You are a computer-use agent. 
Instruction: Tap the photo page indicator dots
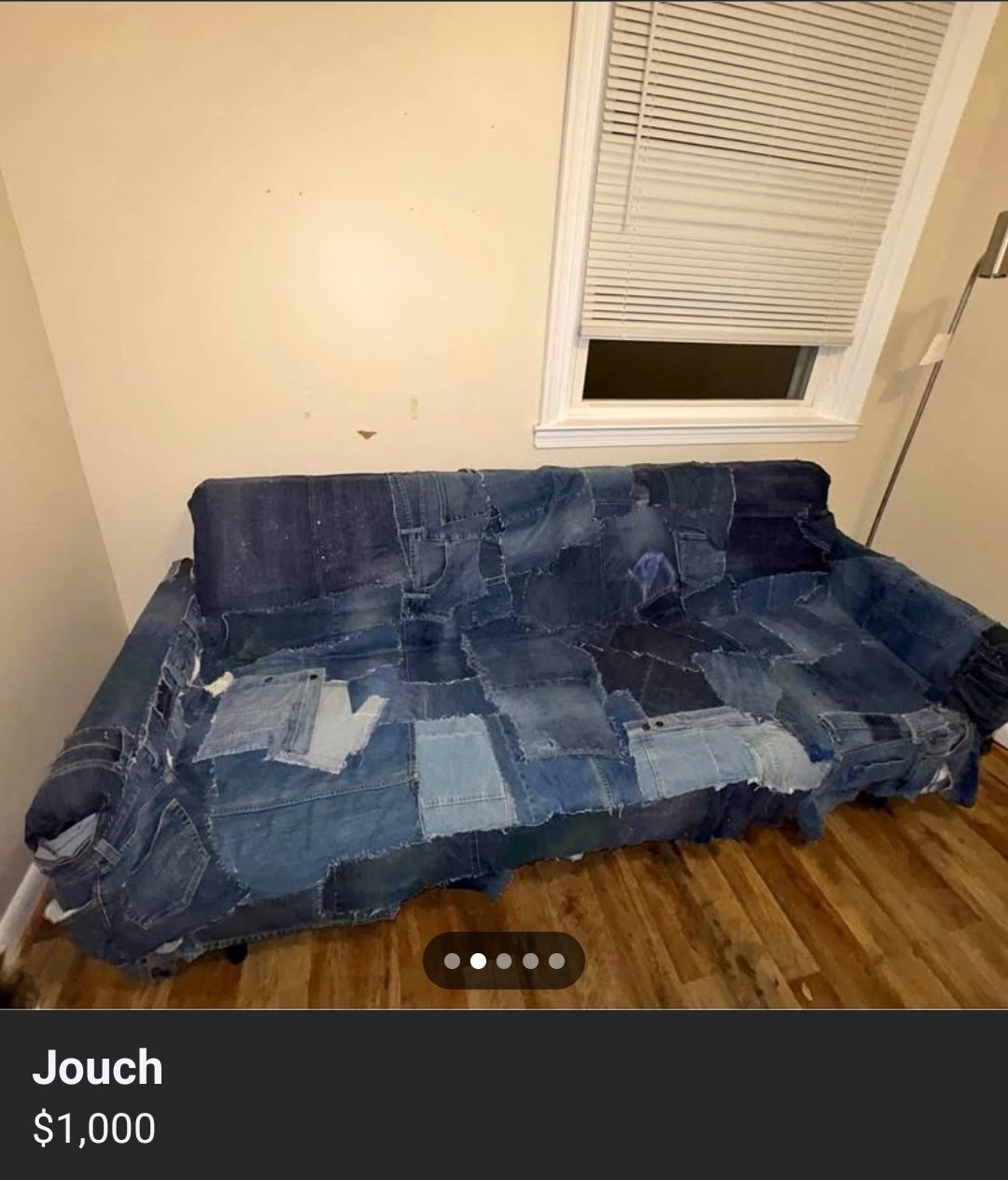click(504, 961)
